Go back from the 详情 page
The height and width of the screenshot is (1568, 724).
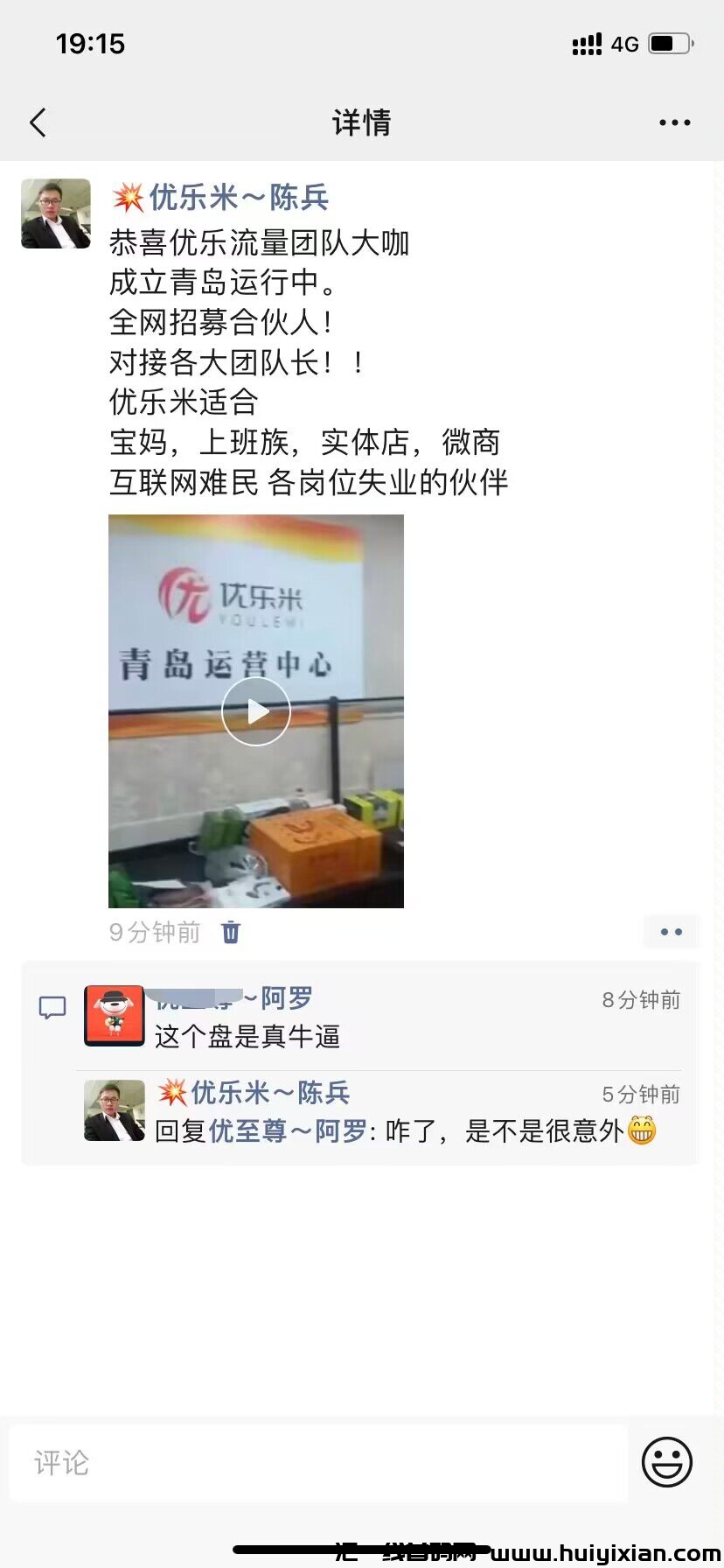(38, 123)
